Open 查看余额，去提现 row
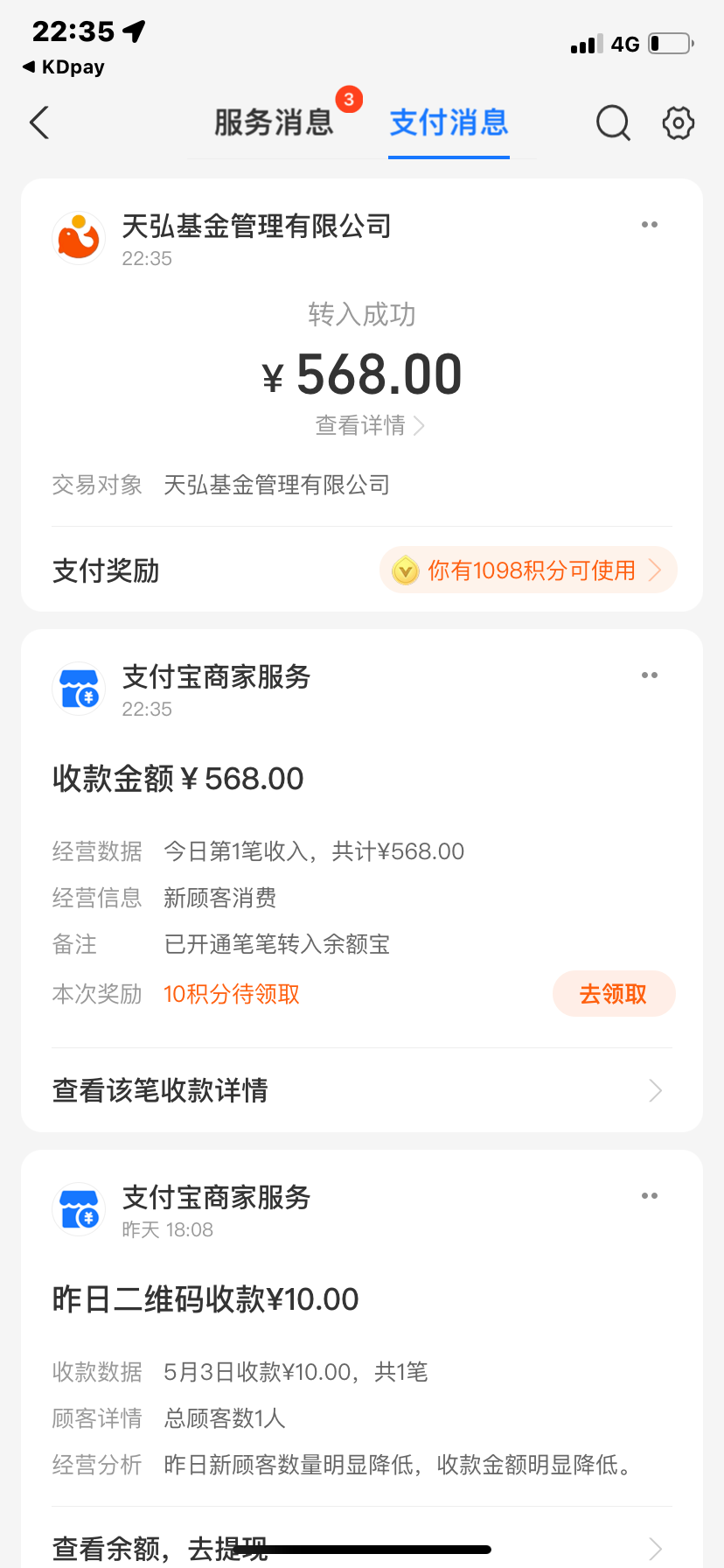The width and height of the screenshot is (724, 1568). pyautogui.click(x=362, y=1547)
